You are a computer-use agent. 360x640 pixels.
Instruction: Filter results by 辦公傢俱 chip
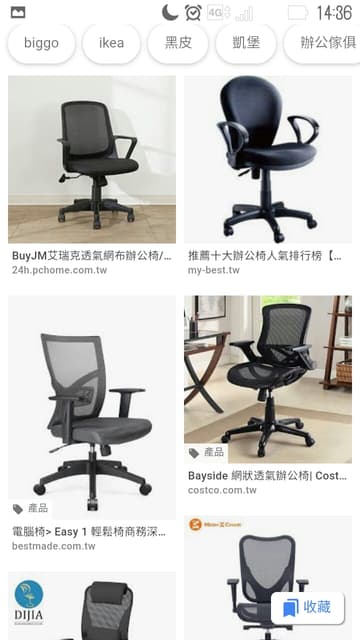(x=322, y=43)
